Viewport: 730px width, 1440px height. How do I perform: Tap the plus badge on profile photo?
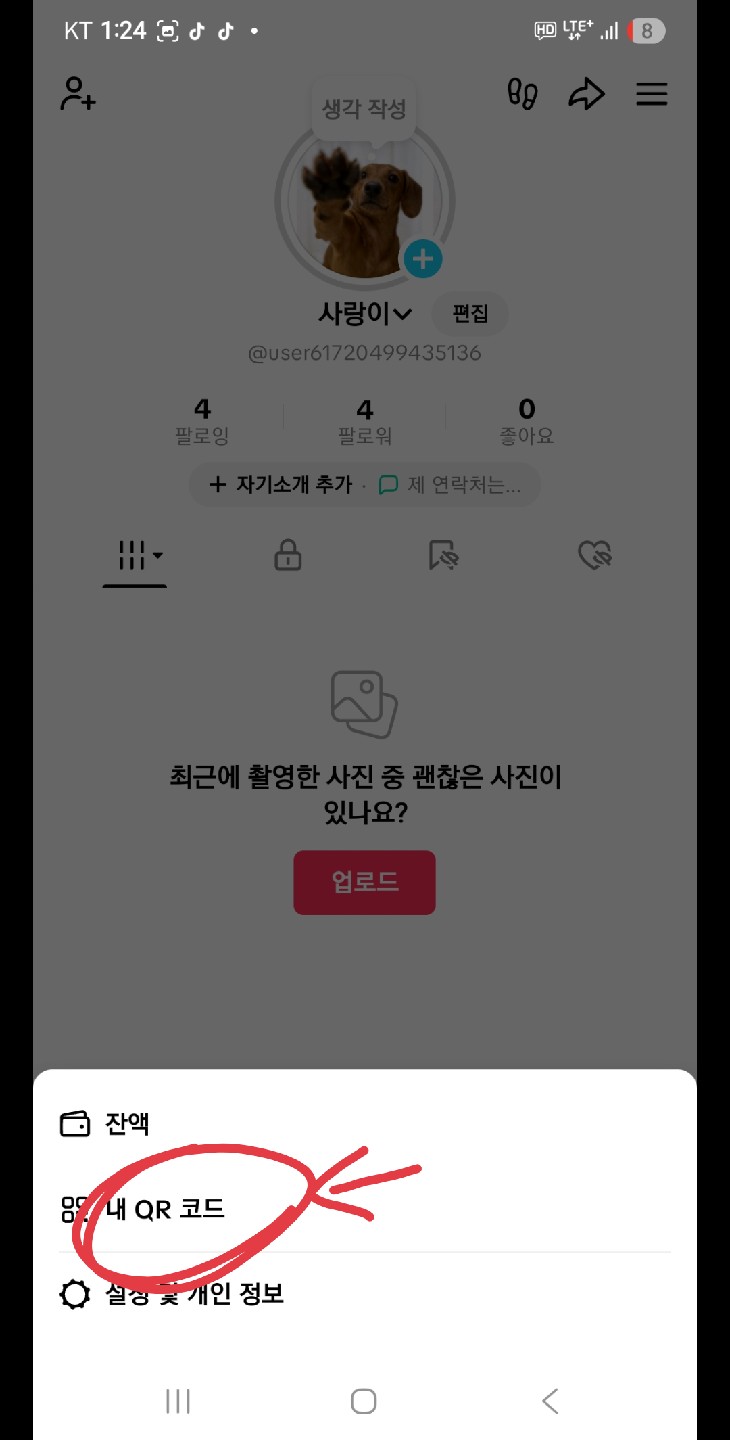click(423, 259)
